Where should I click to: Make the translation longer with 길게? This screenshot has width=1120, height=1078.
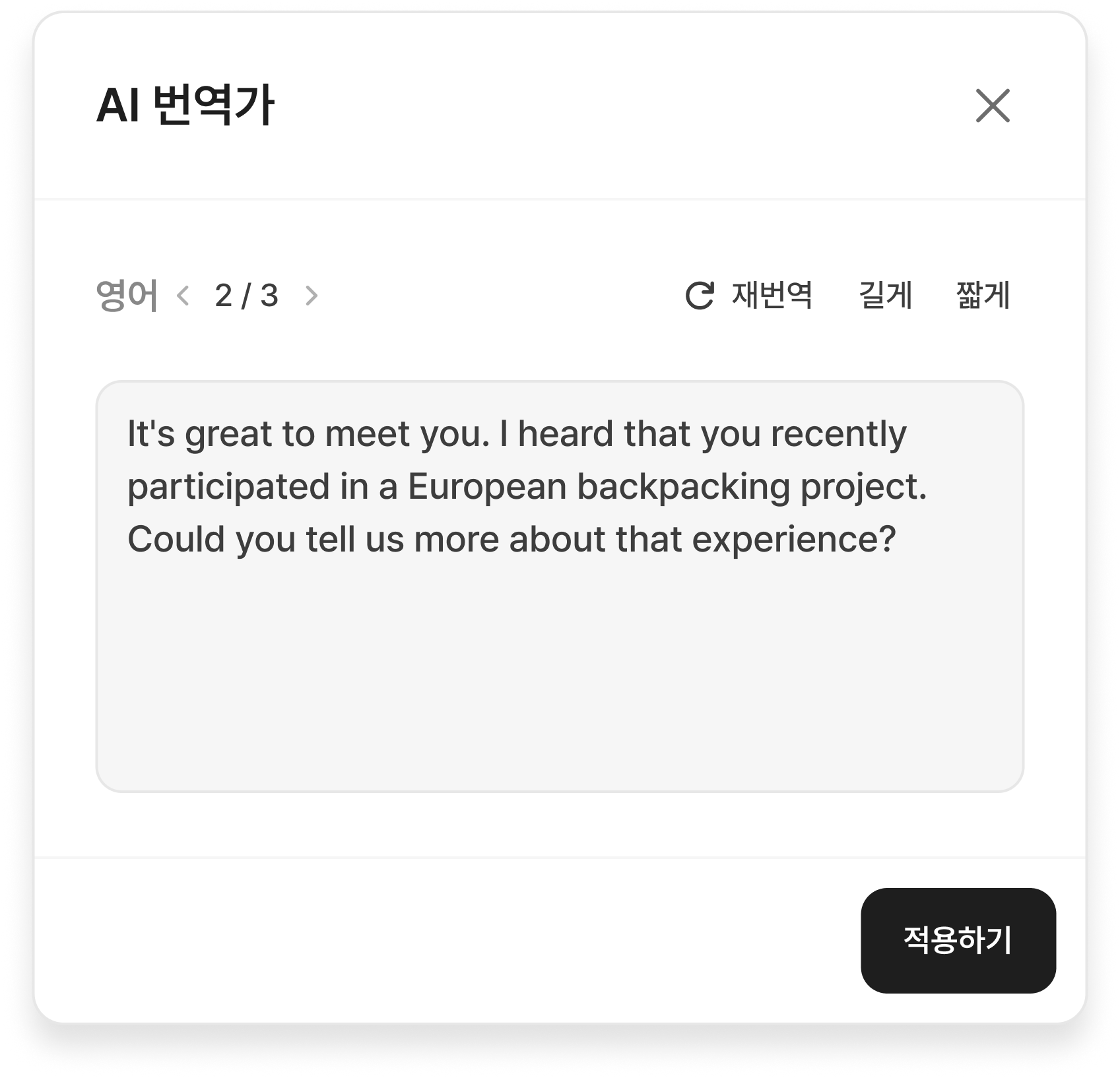885,295
